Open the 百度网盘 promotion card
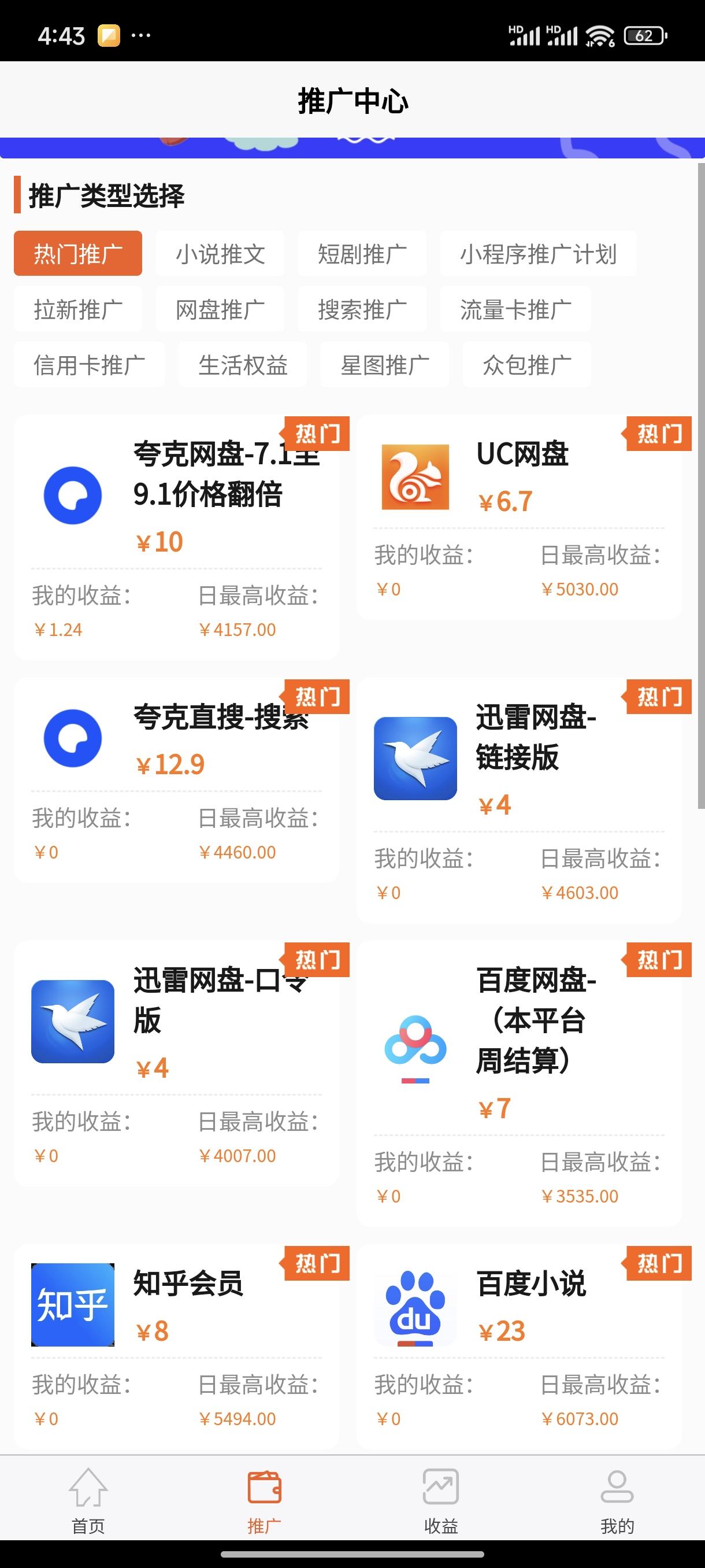This screenshot has width=705, height=1568. point(519,1083)
